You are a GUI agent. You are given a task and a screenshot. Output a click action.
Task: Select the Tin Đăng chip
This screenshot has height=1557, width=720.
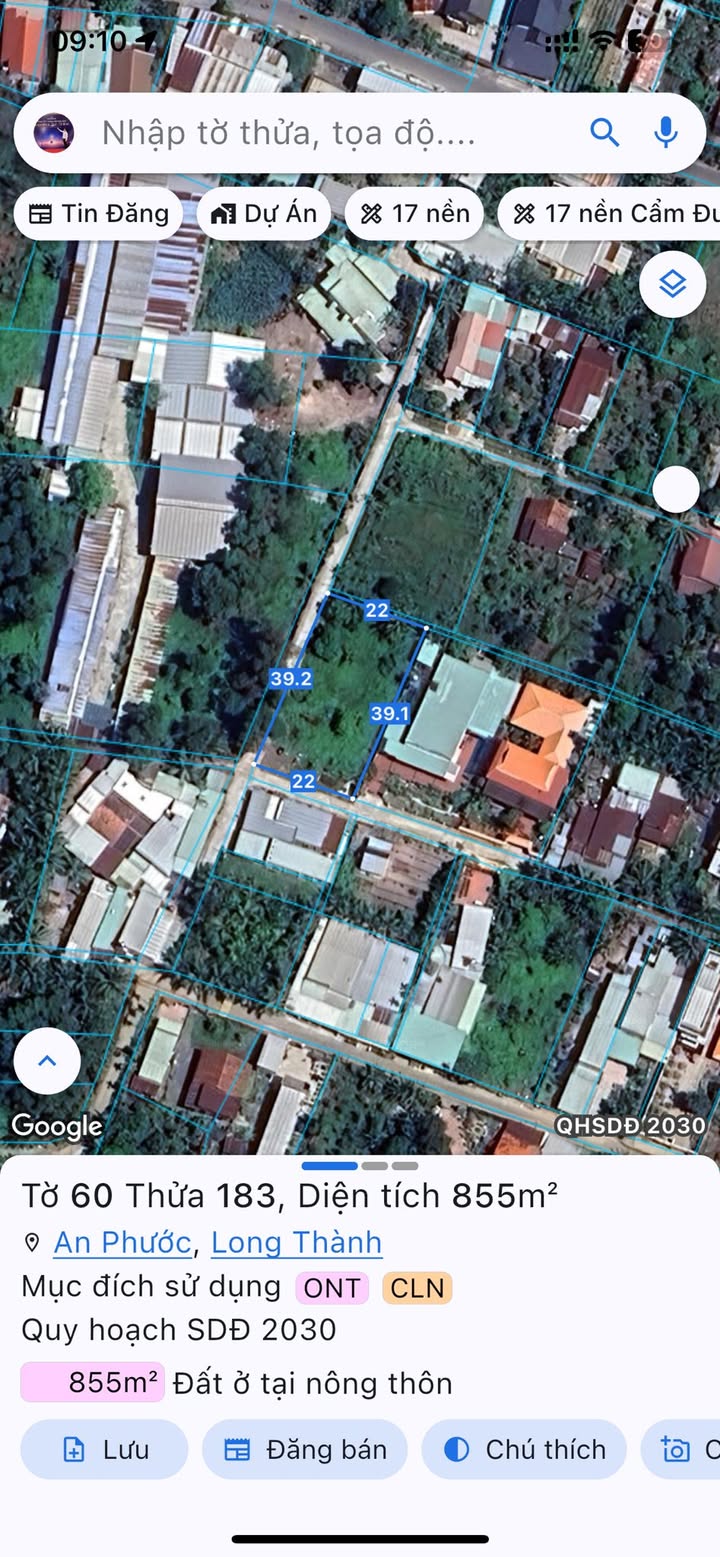98,213
